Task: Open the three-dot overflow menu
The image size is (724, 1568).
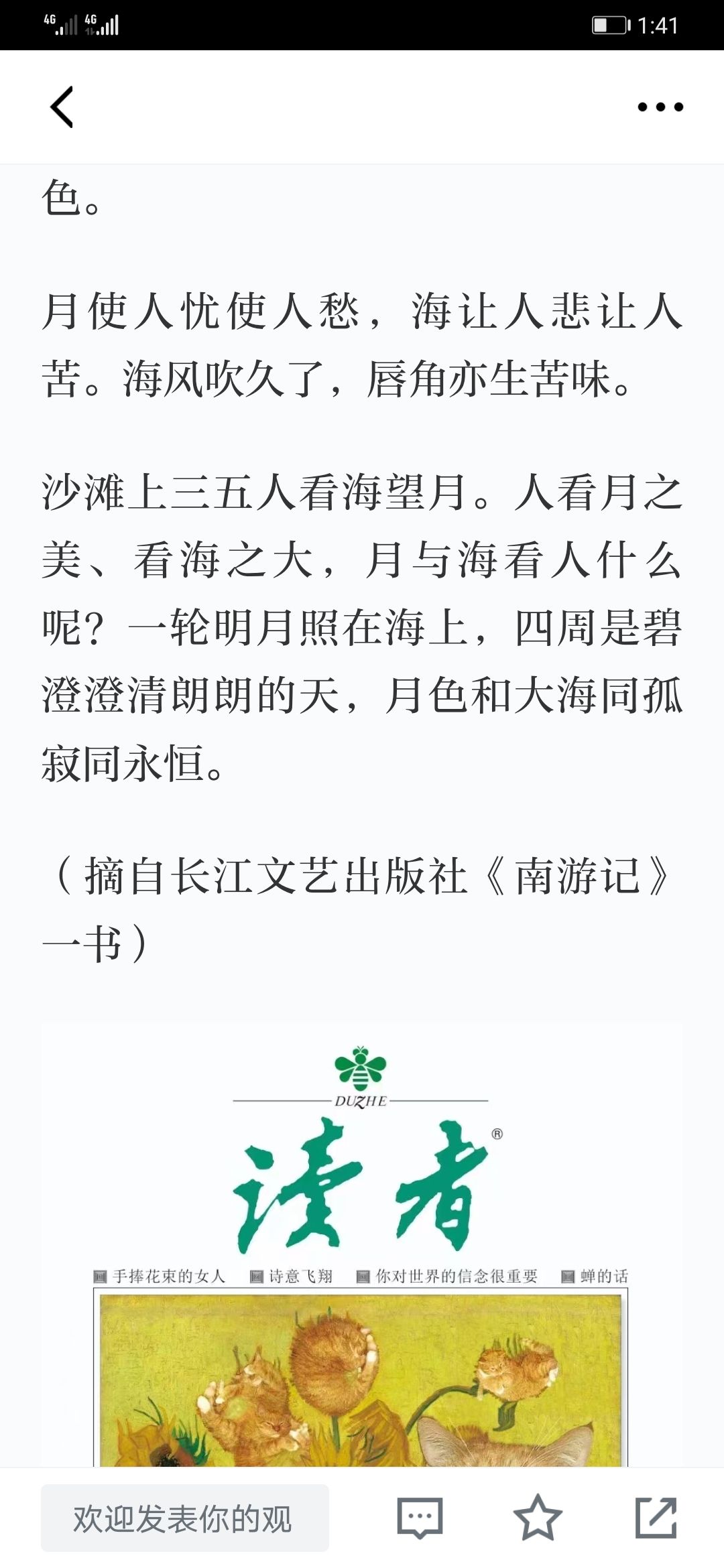Action: pos(660,107)
